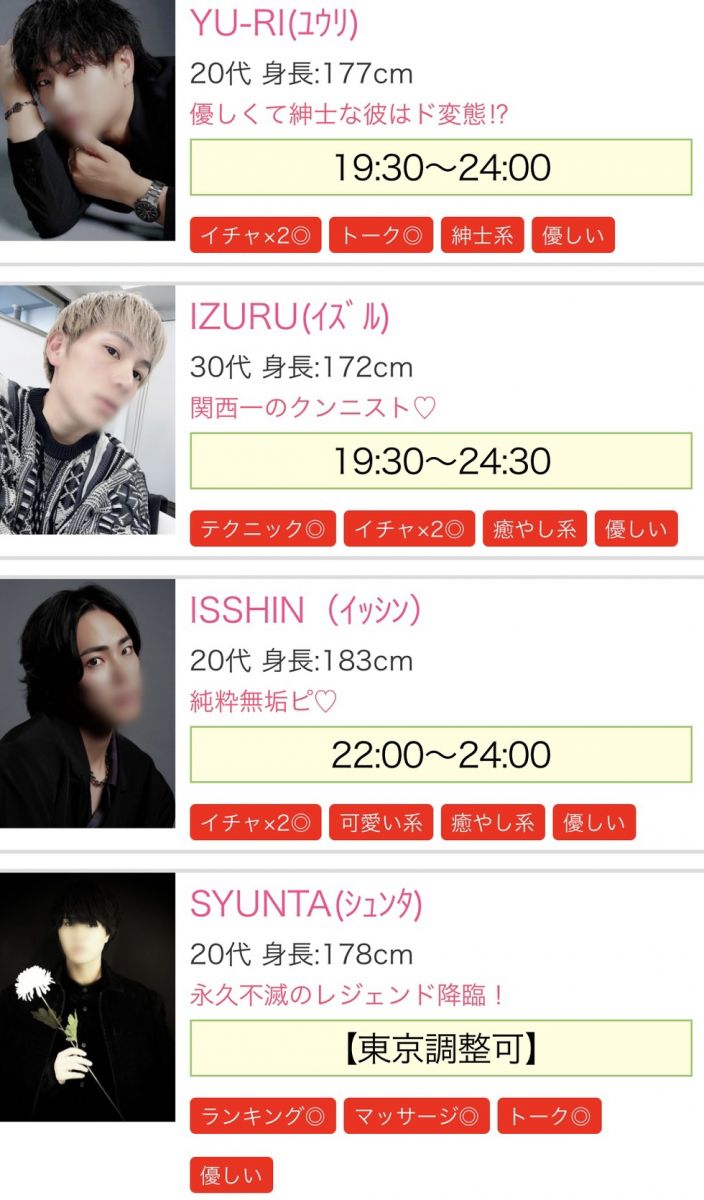View YU-RI's profile photo
Viewport: 704px width, 1200px height.
pyautogui.click(x=87, y=118)
